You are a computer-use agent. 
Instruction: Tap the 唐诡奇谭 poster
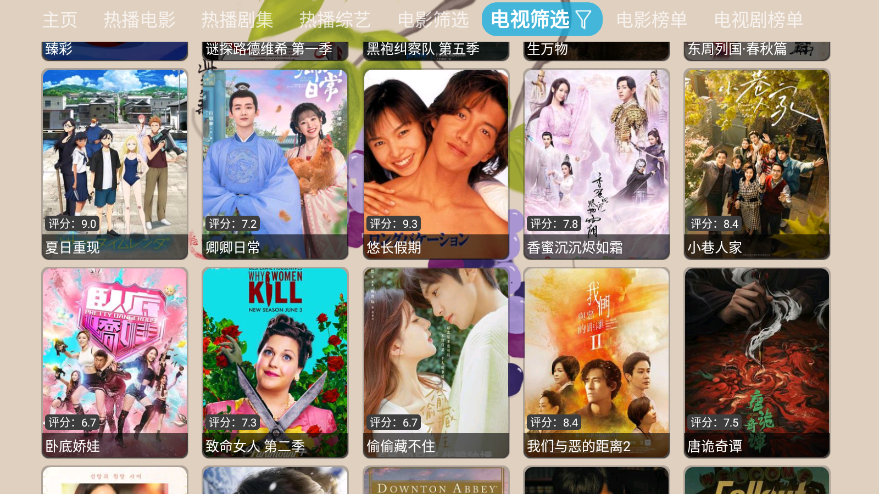[x=757, y=362]
